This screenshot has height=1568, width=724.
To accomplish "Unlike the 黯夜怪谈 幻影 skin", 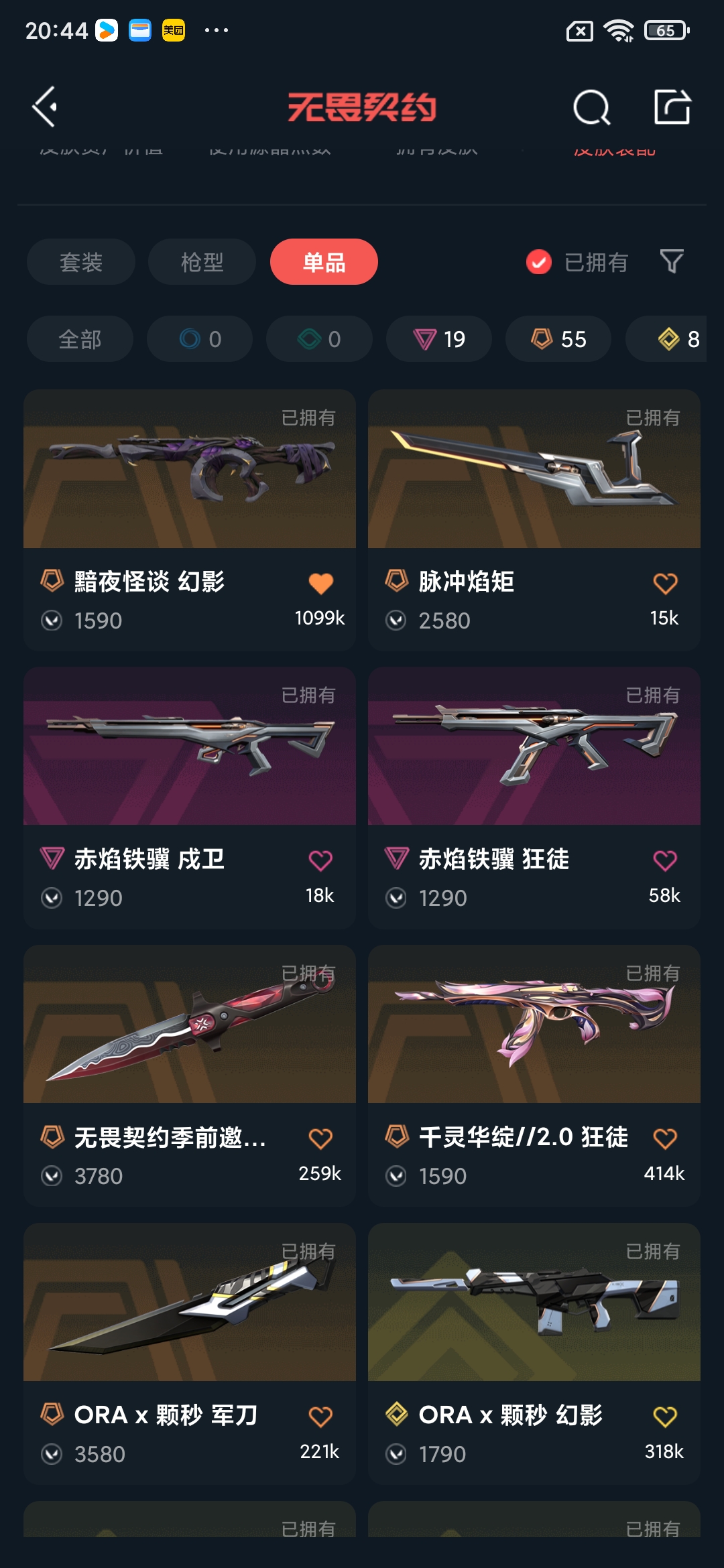I will point(320,584).
